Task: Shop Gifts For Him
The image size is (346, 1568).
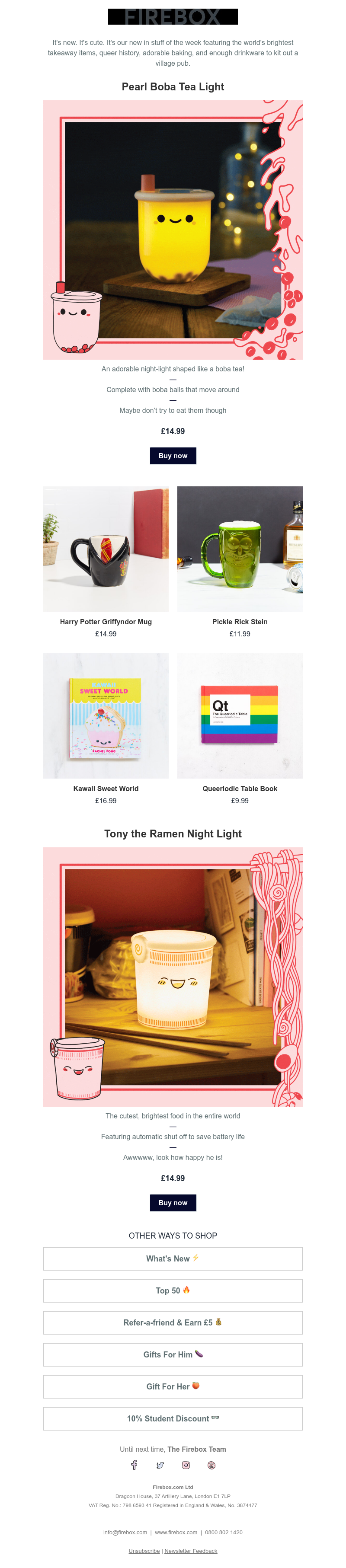Action: (x=173, y=1354)
